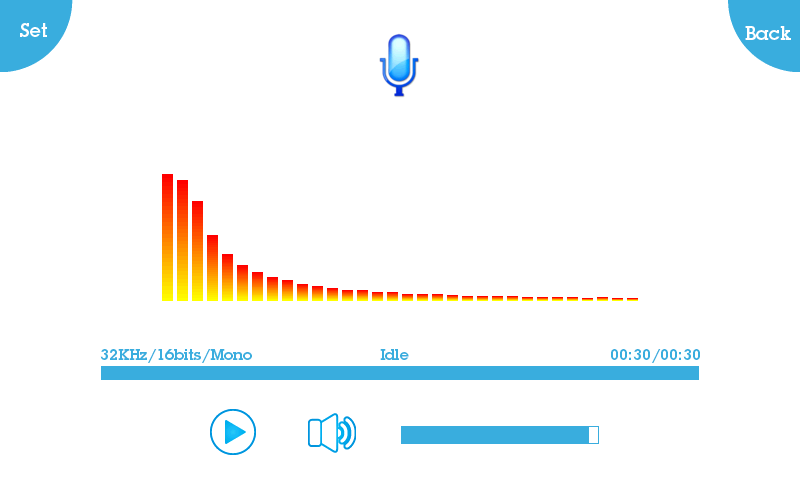The width and height of the screenshot is (800, 480).
Task: Tap the volume slider to adjust level
Action: pyautogui.click(x=499, y=434)
